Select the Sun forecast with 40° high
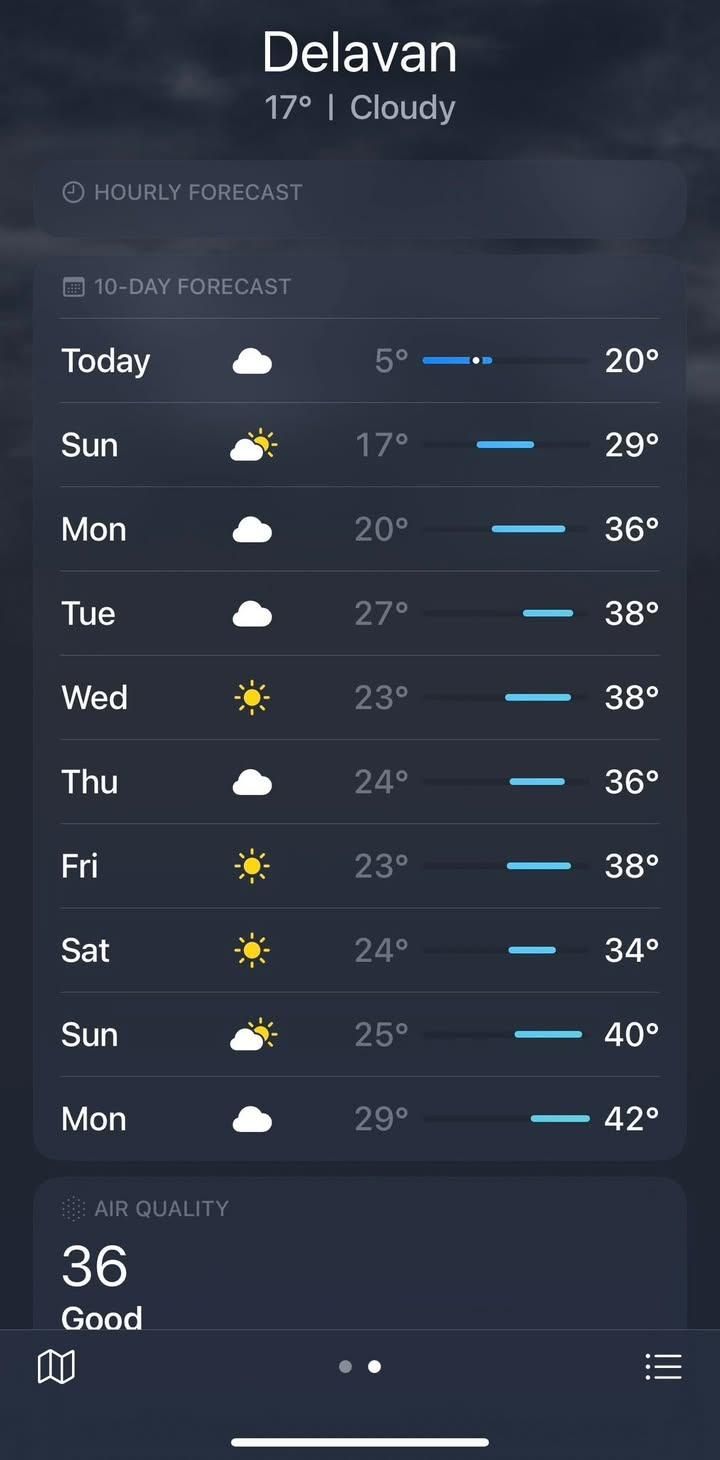720x1460 pixels. 360,1034
